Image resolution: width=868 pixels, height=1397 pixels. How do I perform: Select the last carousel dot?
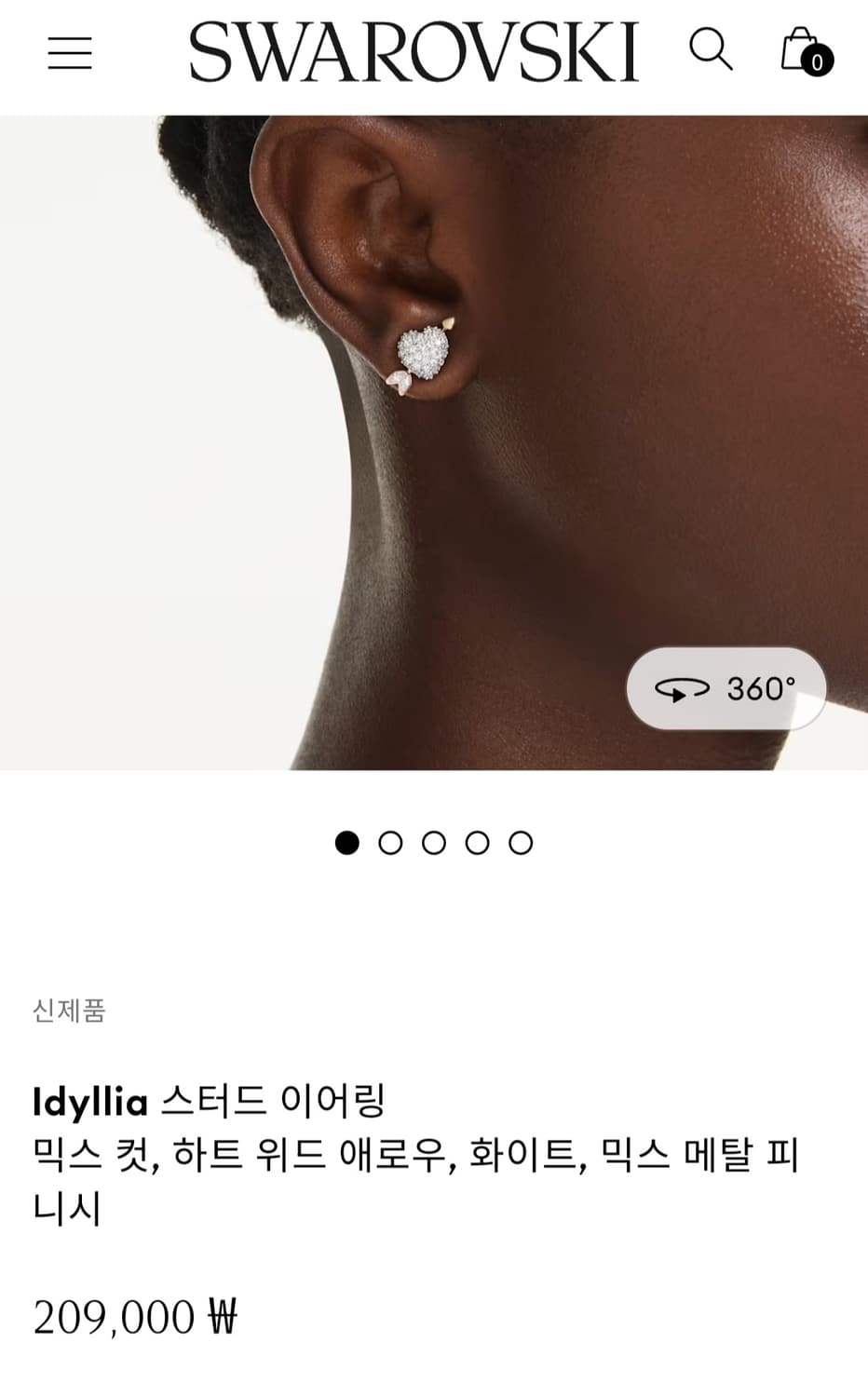(520, 843)
